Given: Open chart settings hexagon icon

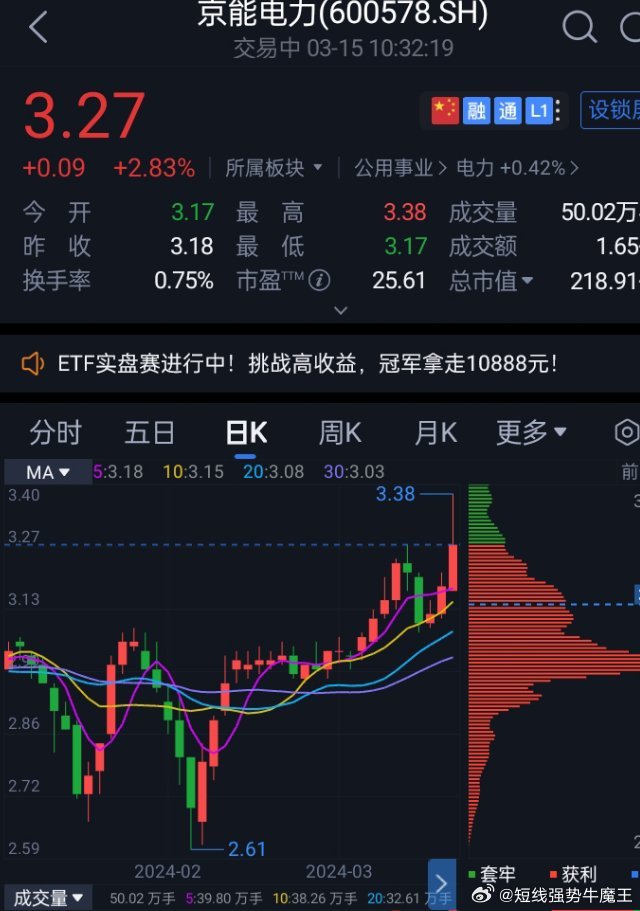Looking at the screenshot, I should (x=626, y=433).
